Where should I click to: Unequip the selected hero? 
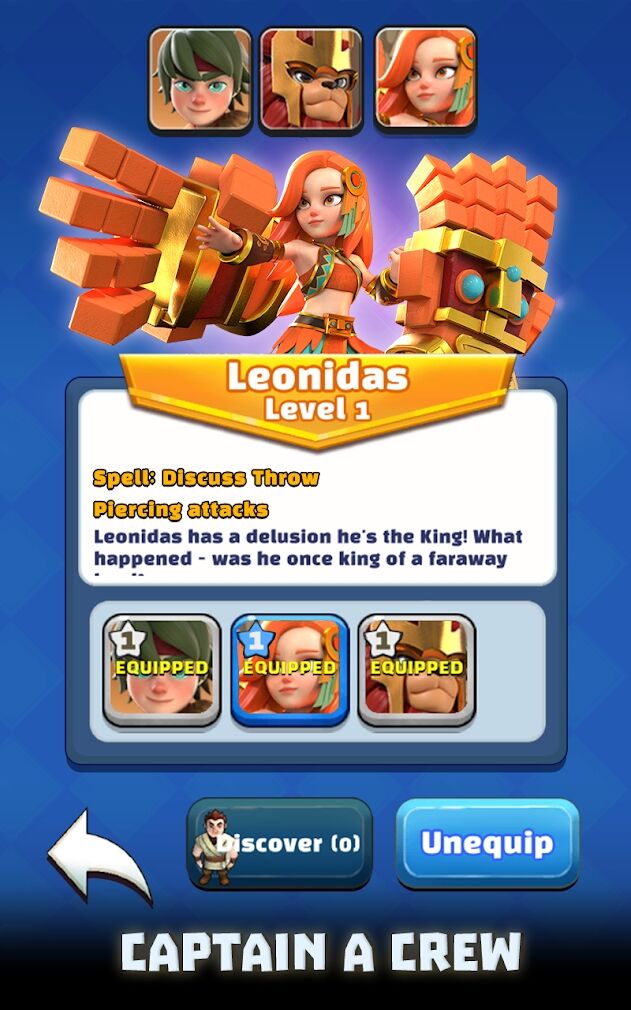point(487,842)
